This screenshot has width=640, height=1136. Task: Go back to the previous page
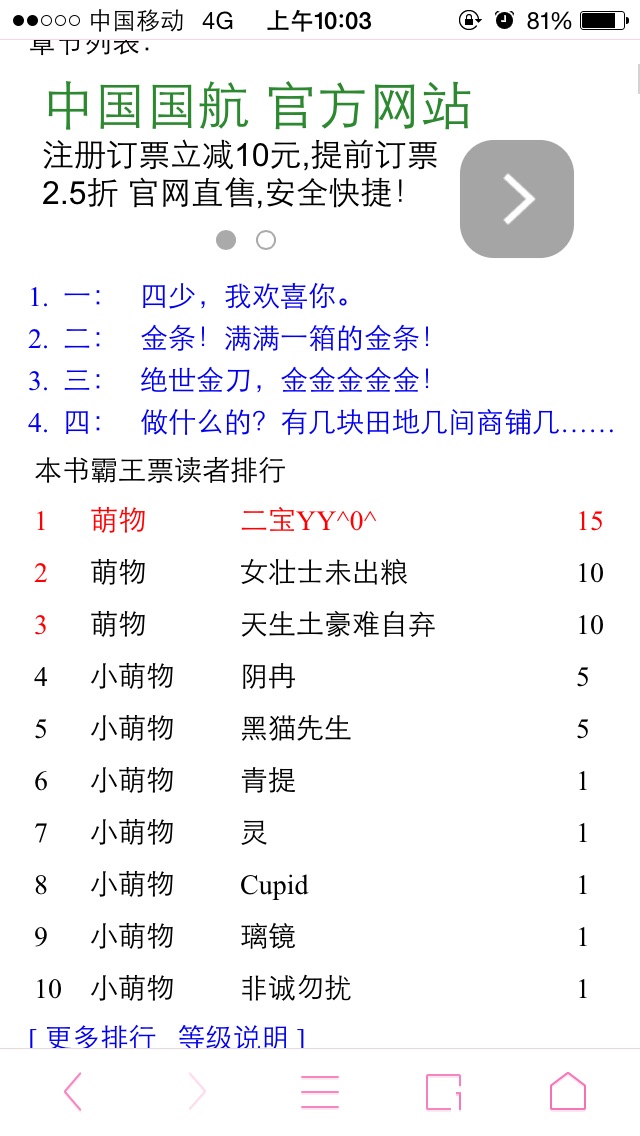click(73, 1092)
